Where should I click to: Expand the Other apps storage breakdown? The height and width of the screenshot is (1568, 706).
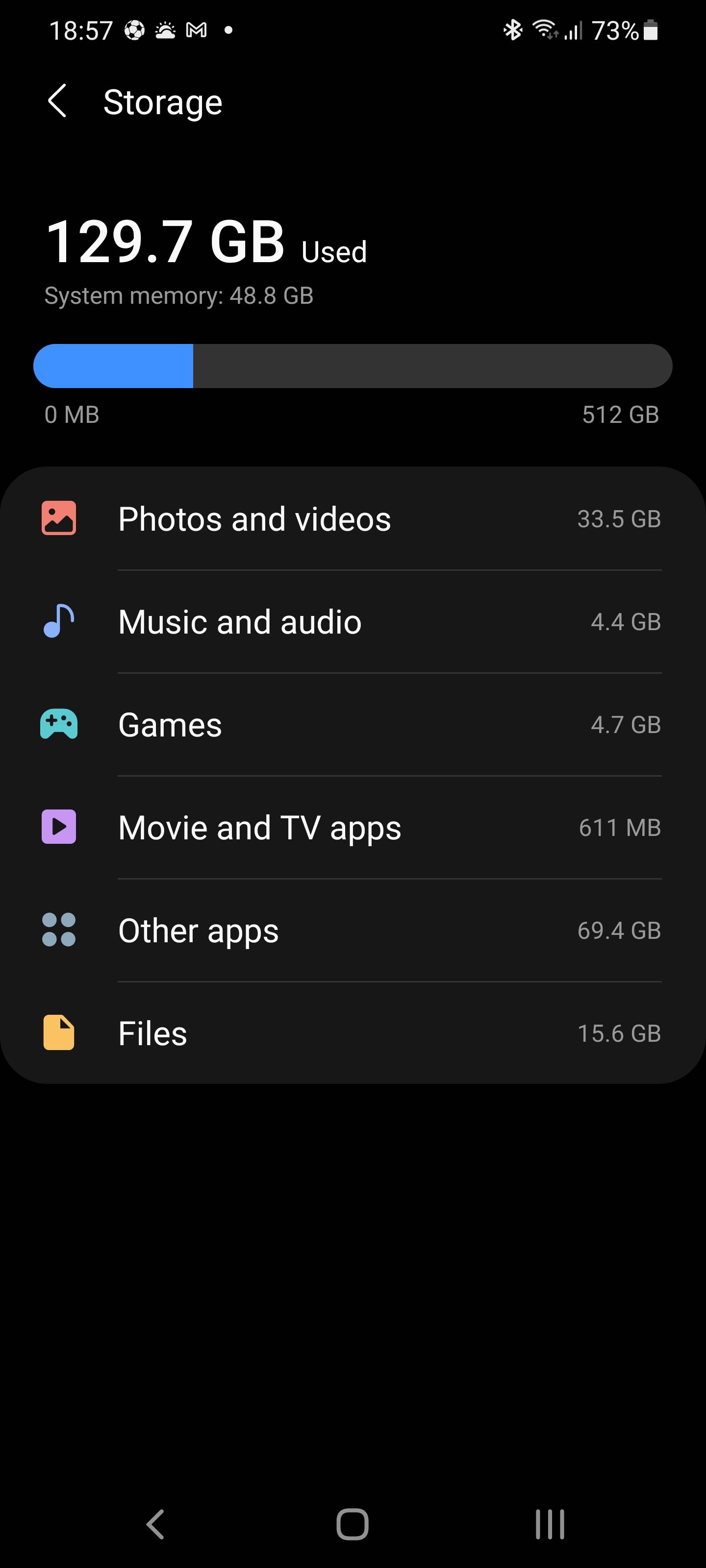[353, 930]
